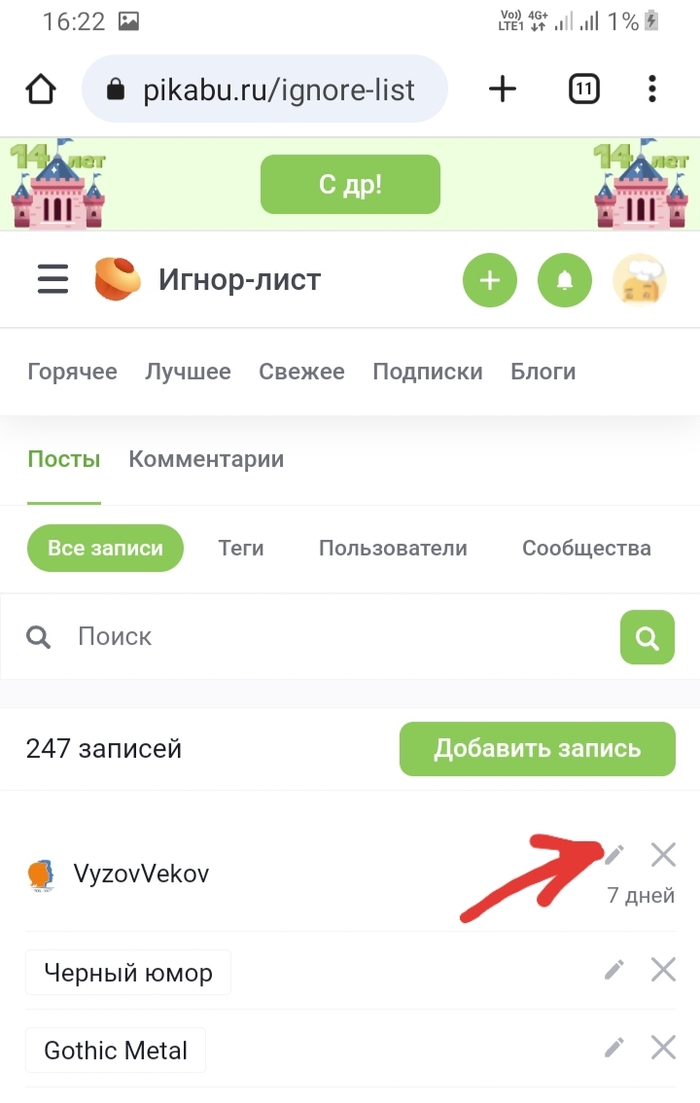Open a new browser tab
700x1103 pixels.
click(502, 90)
